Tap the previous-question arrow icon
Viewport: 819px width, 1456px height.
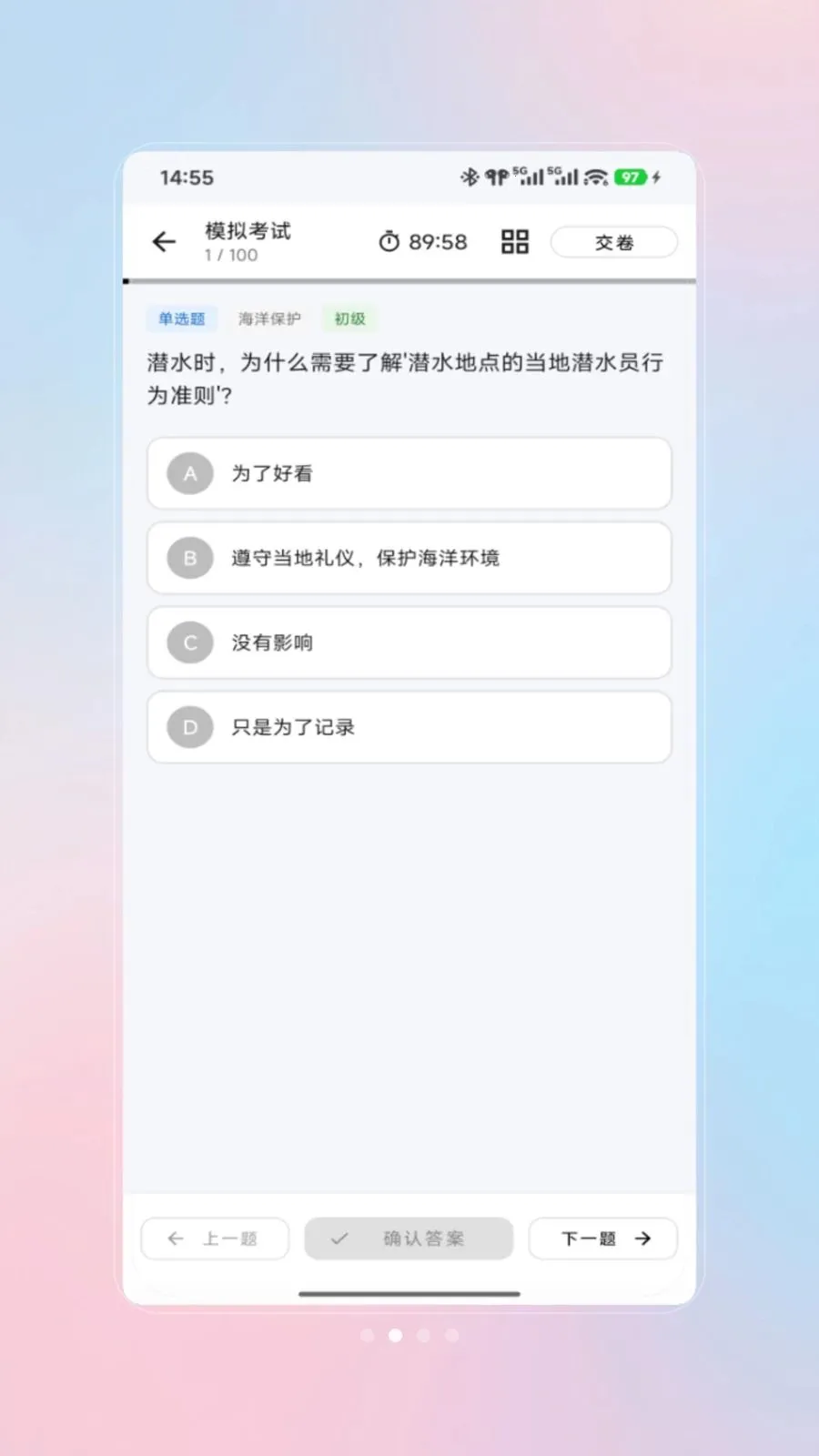coord(175,1239)
